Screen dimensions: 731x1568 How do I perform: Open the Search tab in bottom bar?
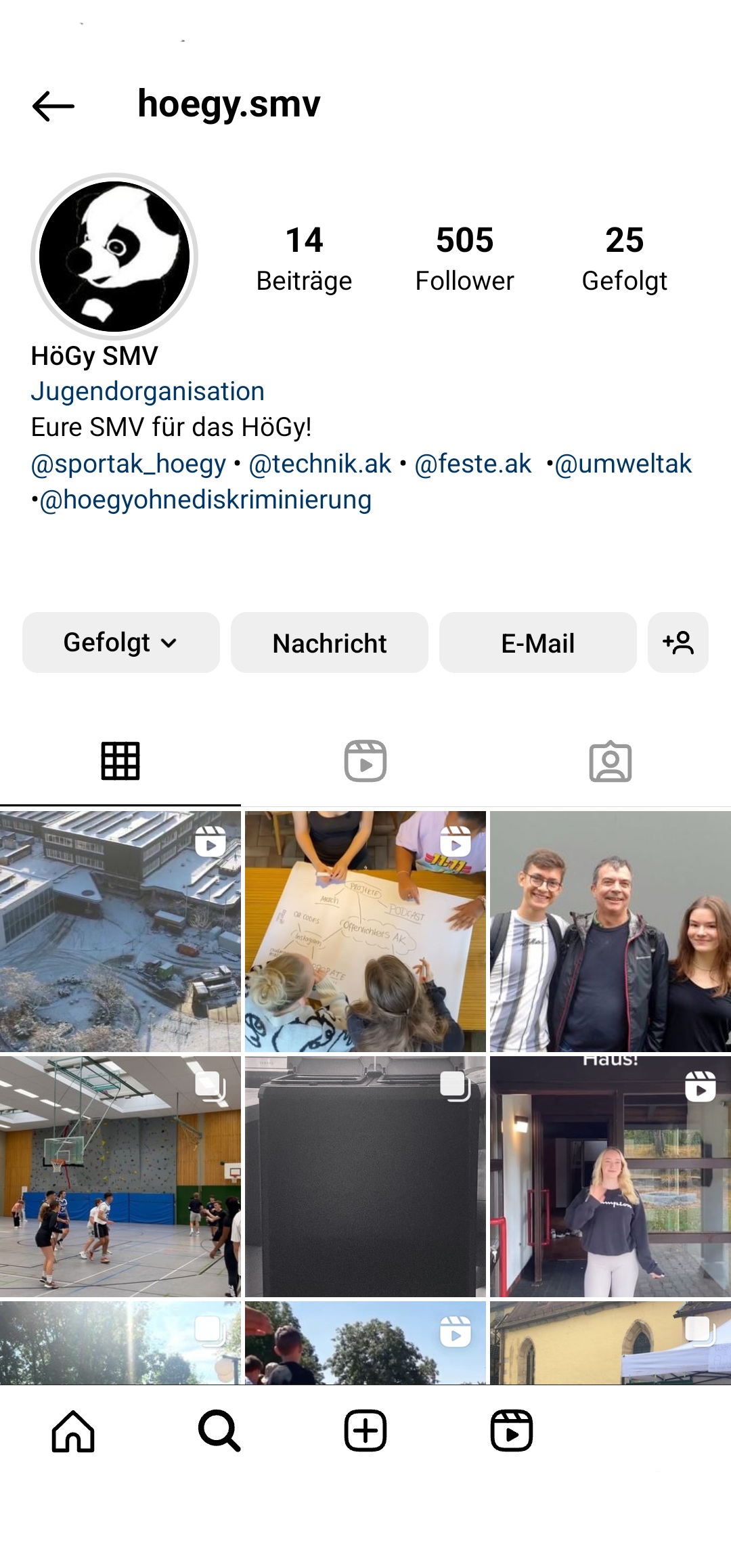pos(219,1431)
